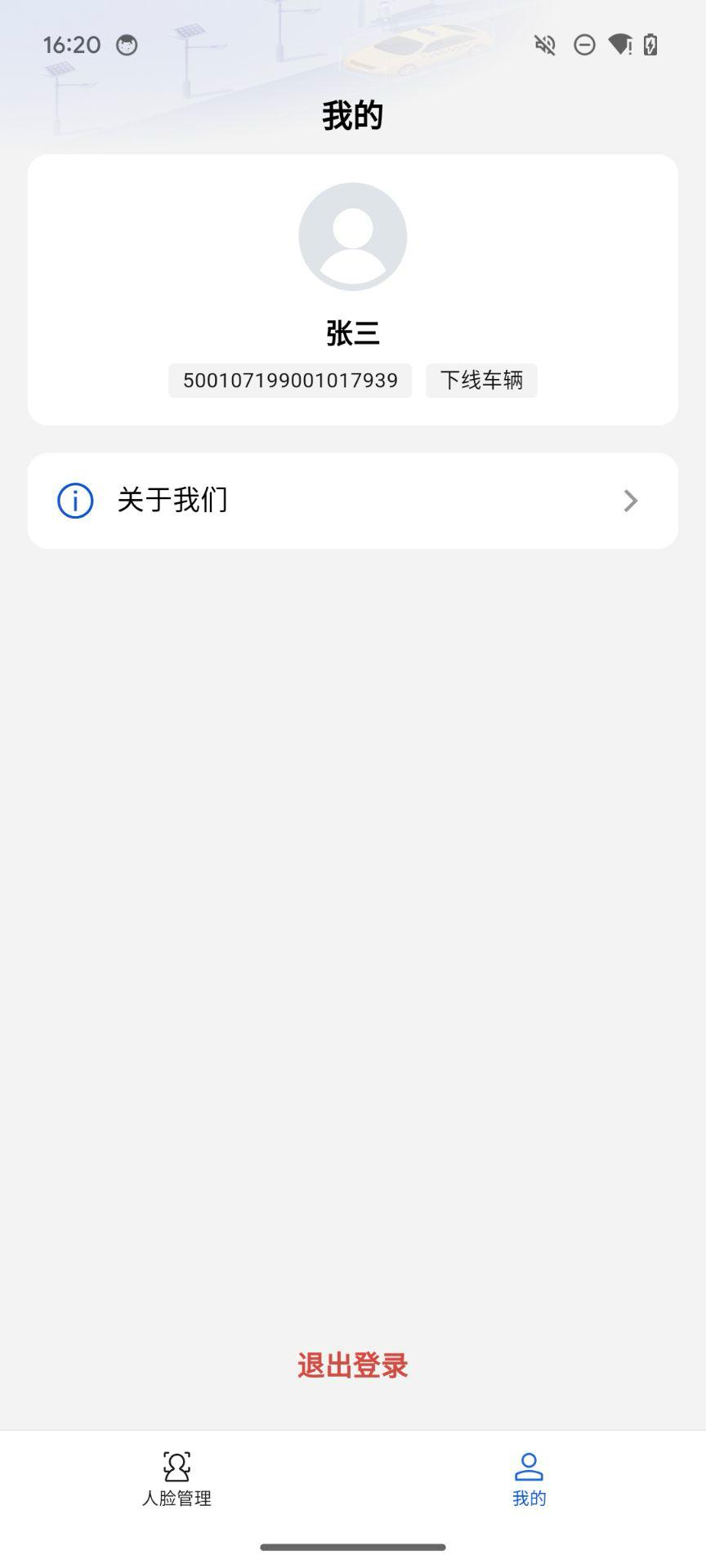This screenshot has height=1568, width=706.
Task: Open the profile avatar image
Action: click(352, 236)
